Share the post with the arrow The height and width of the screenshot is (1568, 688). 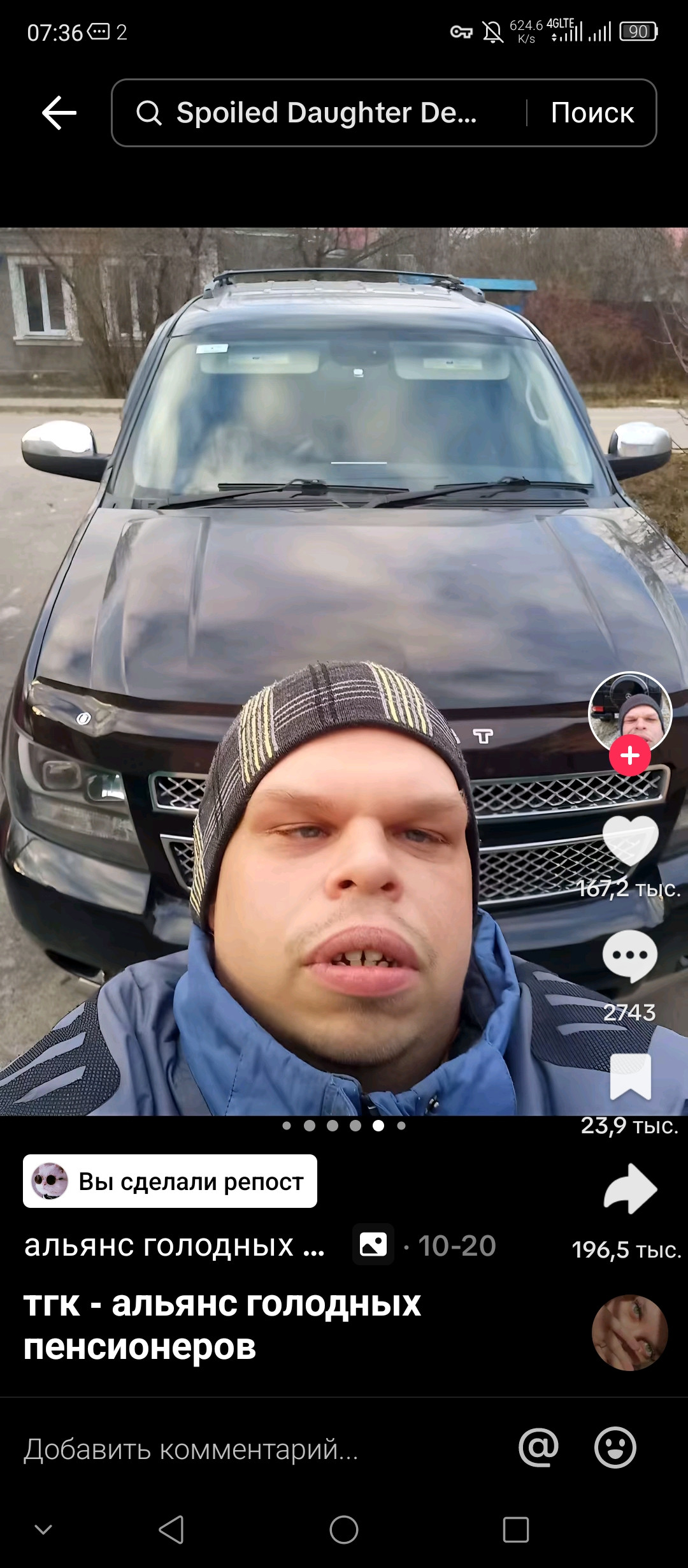(629, 1189)
